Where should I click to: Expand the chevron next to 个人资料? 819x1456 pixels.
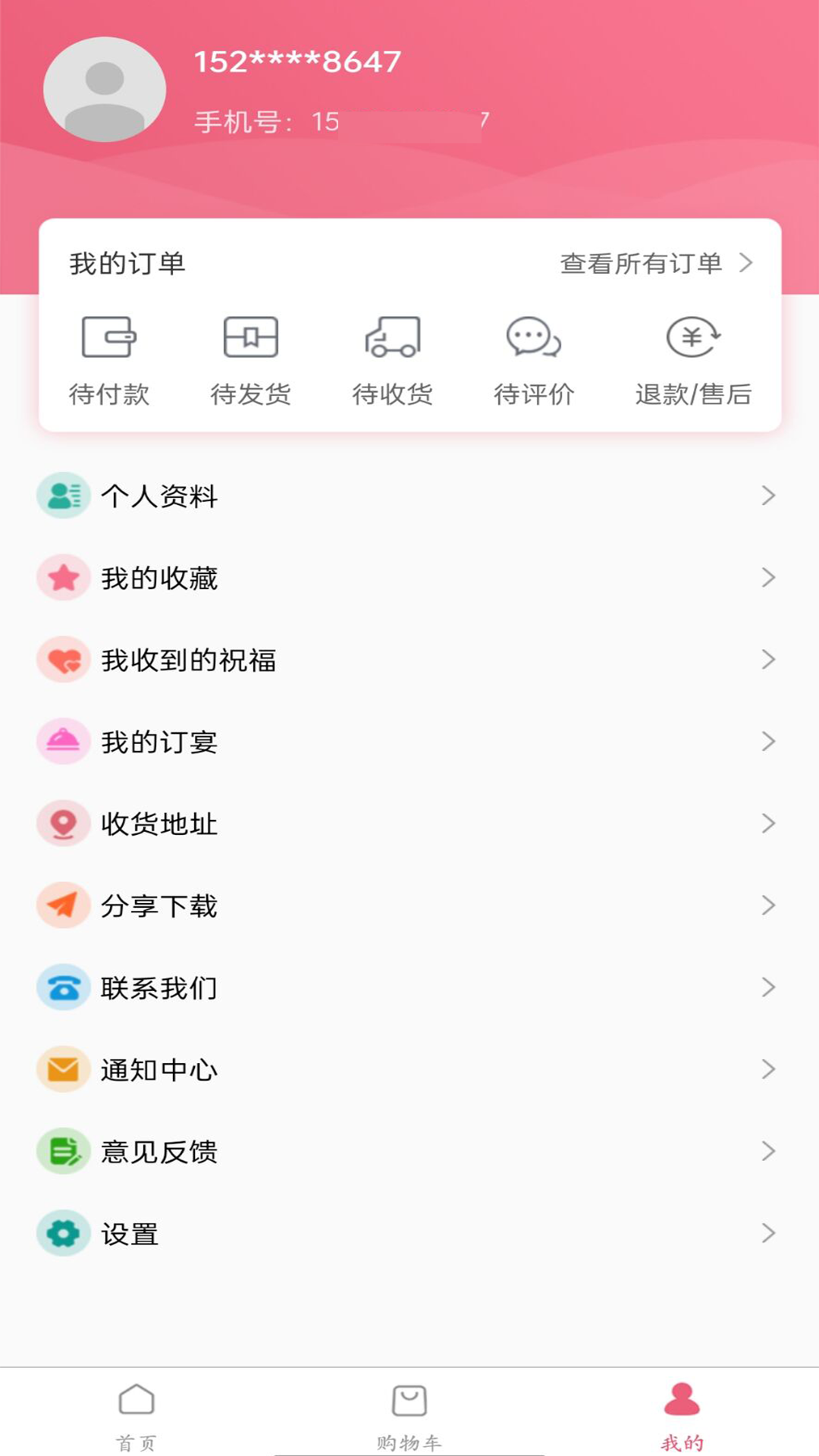click(x=767, y=495)
